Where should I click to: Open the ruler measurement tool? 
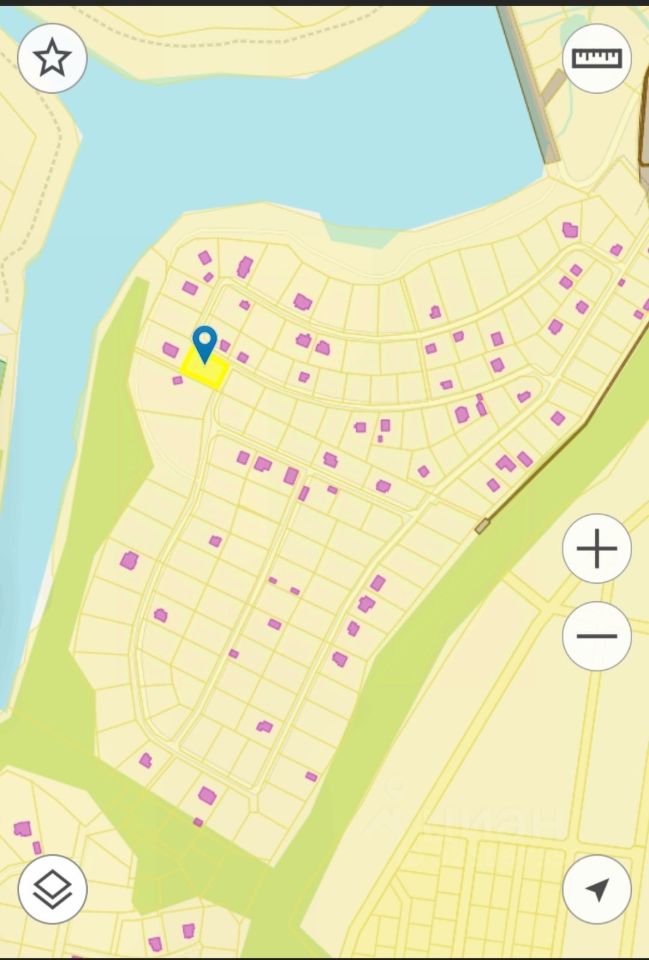click(597, 59)
